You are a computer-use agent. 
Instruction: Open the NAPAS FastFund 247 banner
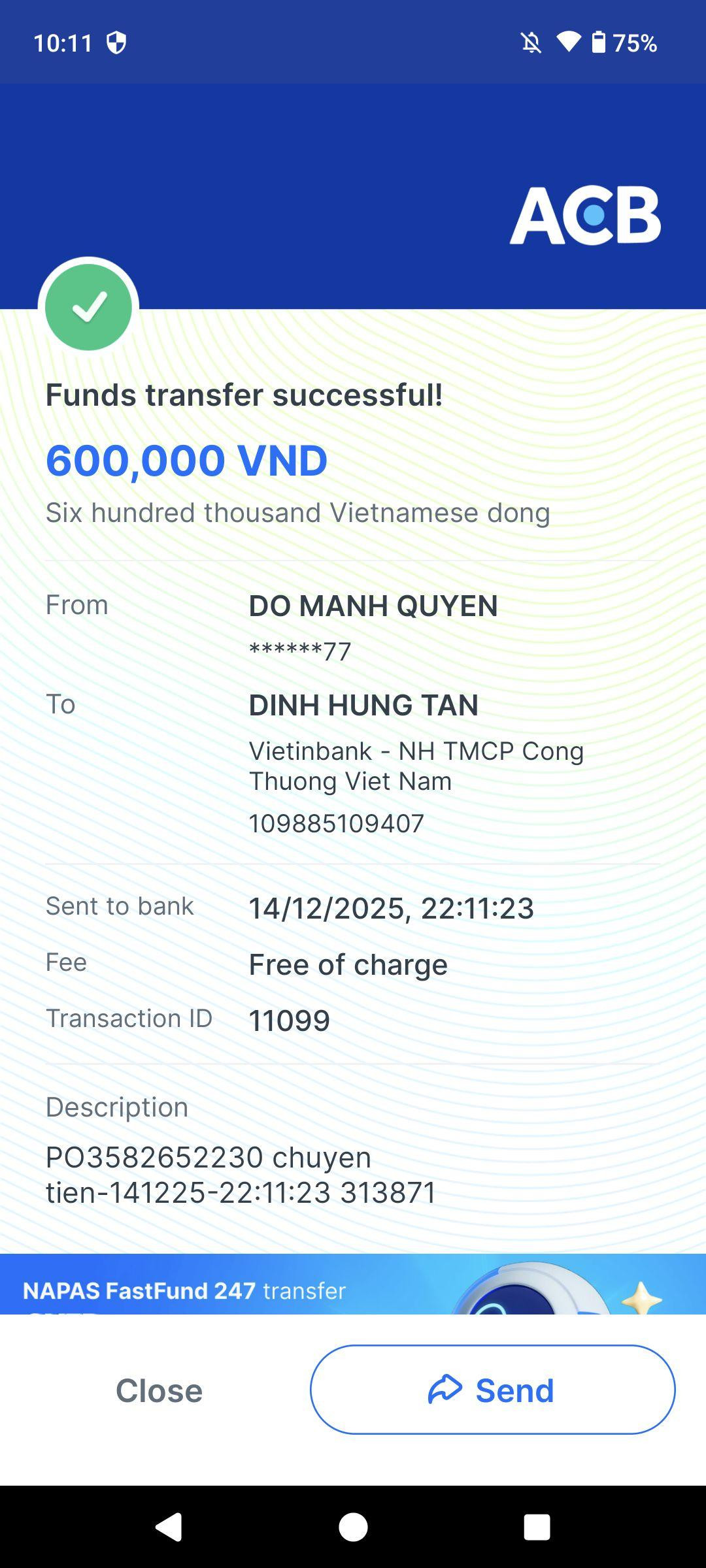(x=353, y=1284)
